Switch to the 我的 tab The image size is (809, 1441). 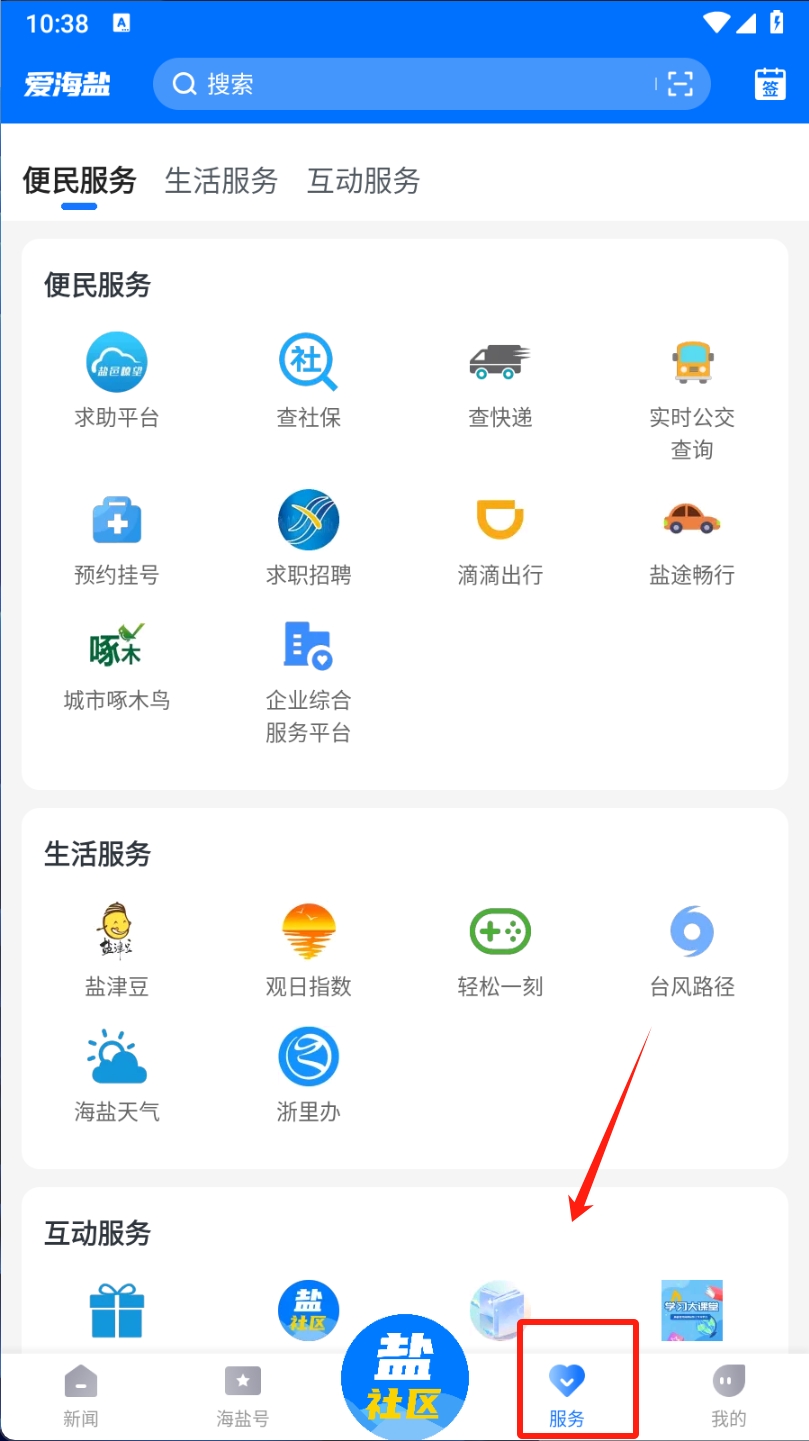tap(728, 1396)
